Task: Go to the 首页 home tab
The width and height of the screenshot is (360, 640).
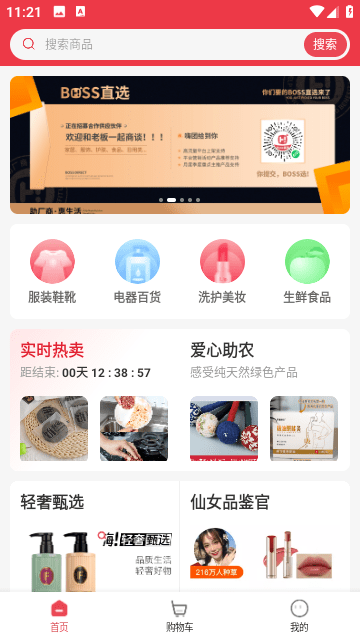Action: pyautogui.click(x=60, y=616)
